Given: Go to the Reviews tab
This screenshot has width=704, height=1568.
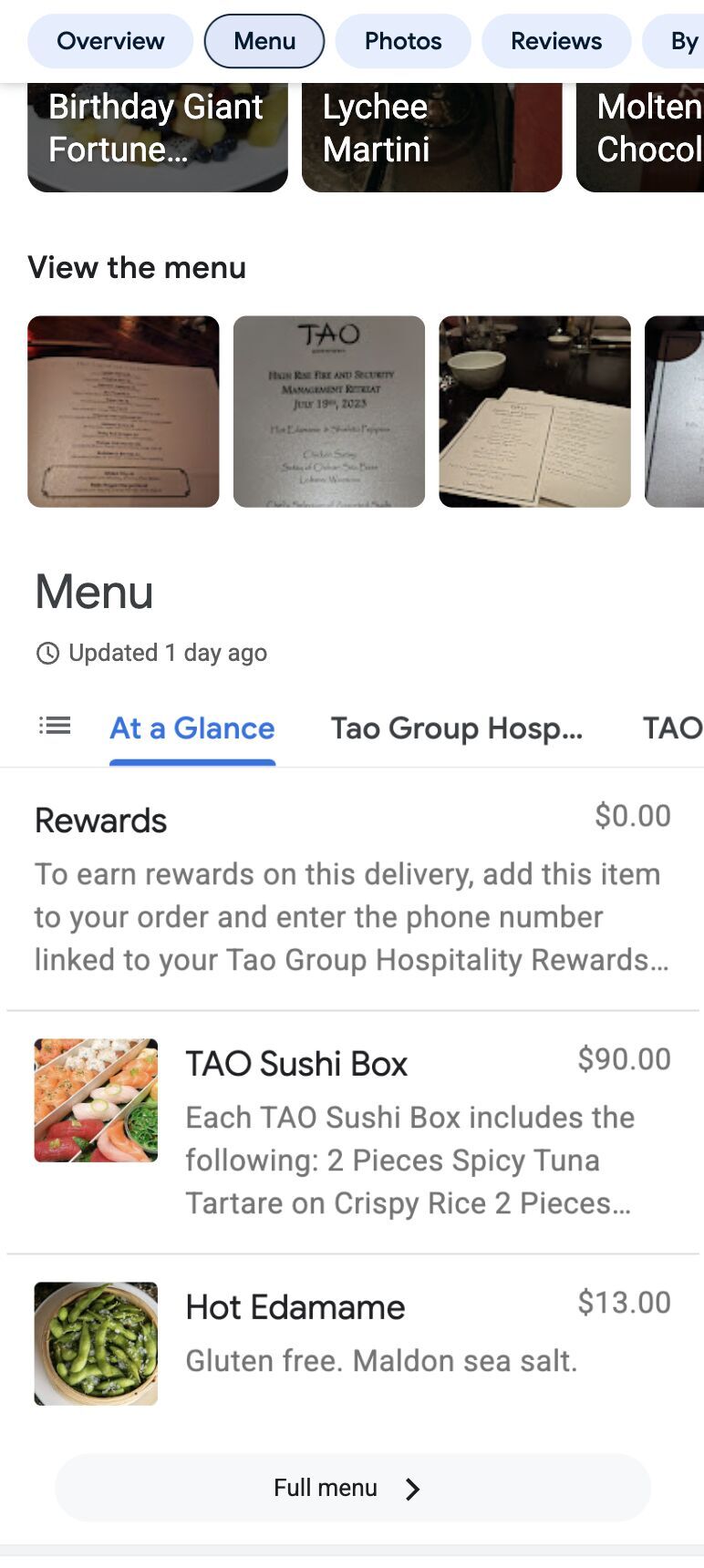Looking at the screenshot, I should [556, 41].
